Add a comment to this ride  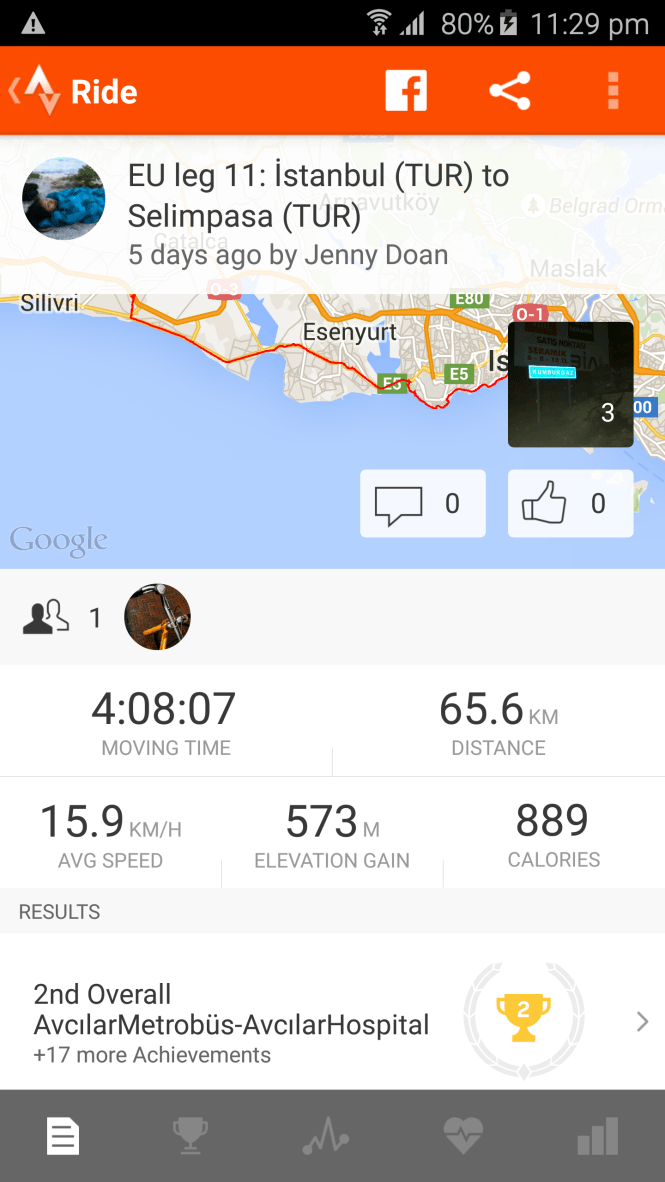pos(422,504)
